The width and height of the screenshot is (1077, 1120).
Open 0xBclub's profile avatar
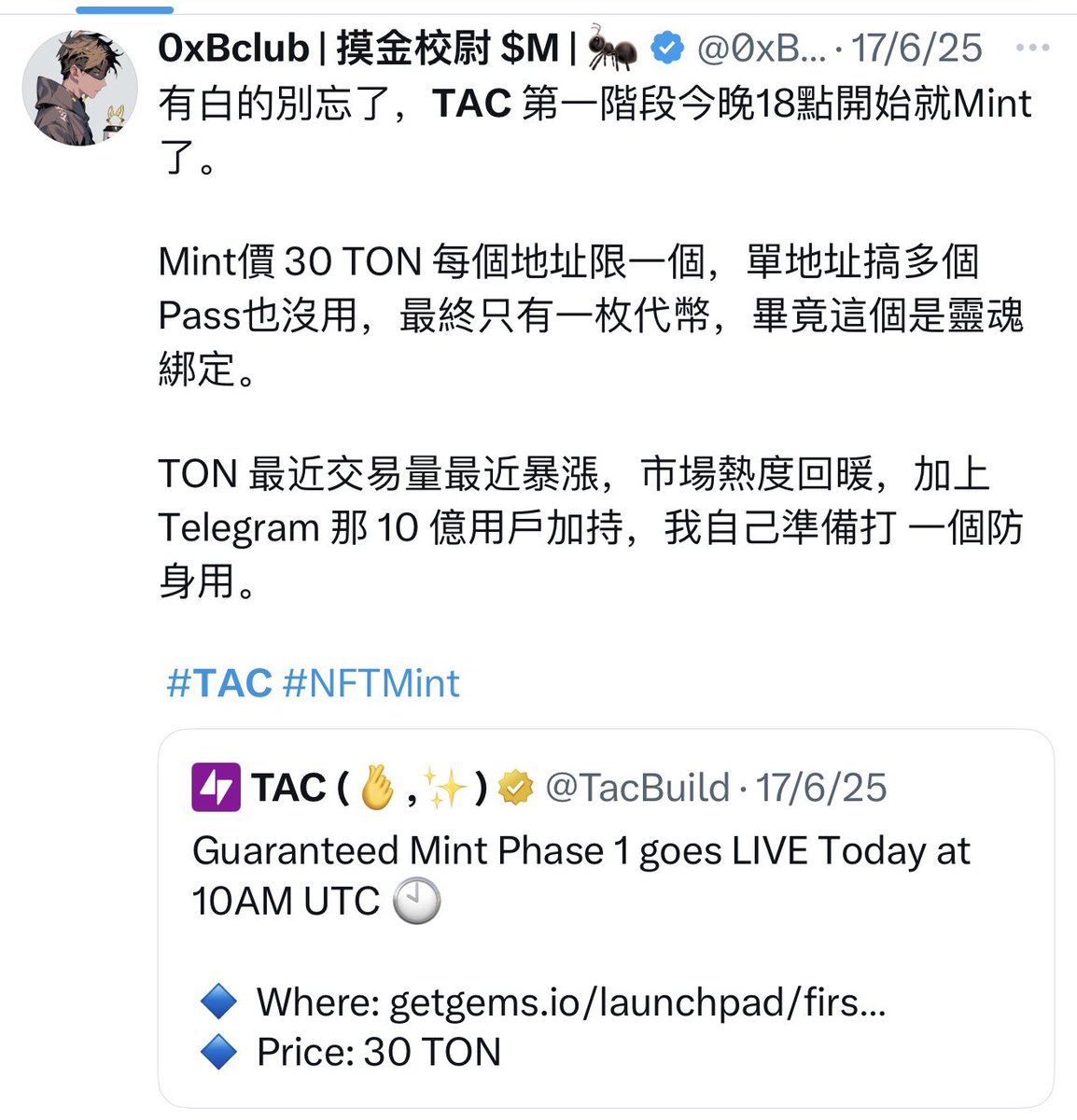(79, 88)
